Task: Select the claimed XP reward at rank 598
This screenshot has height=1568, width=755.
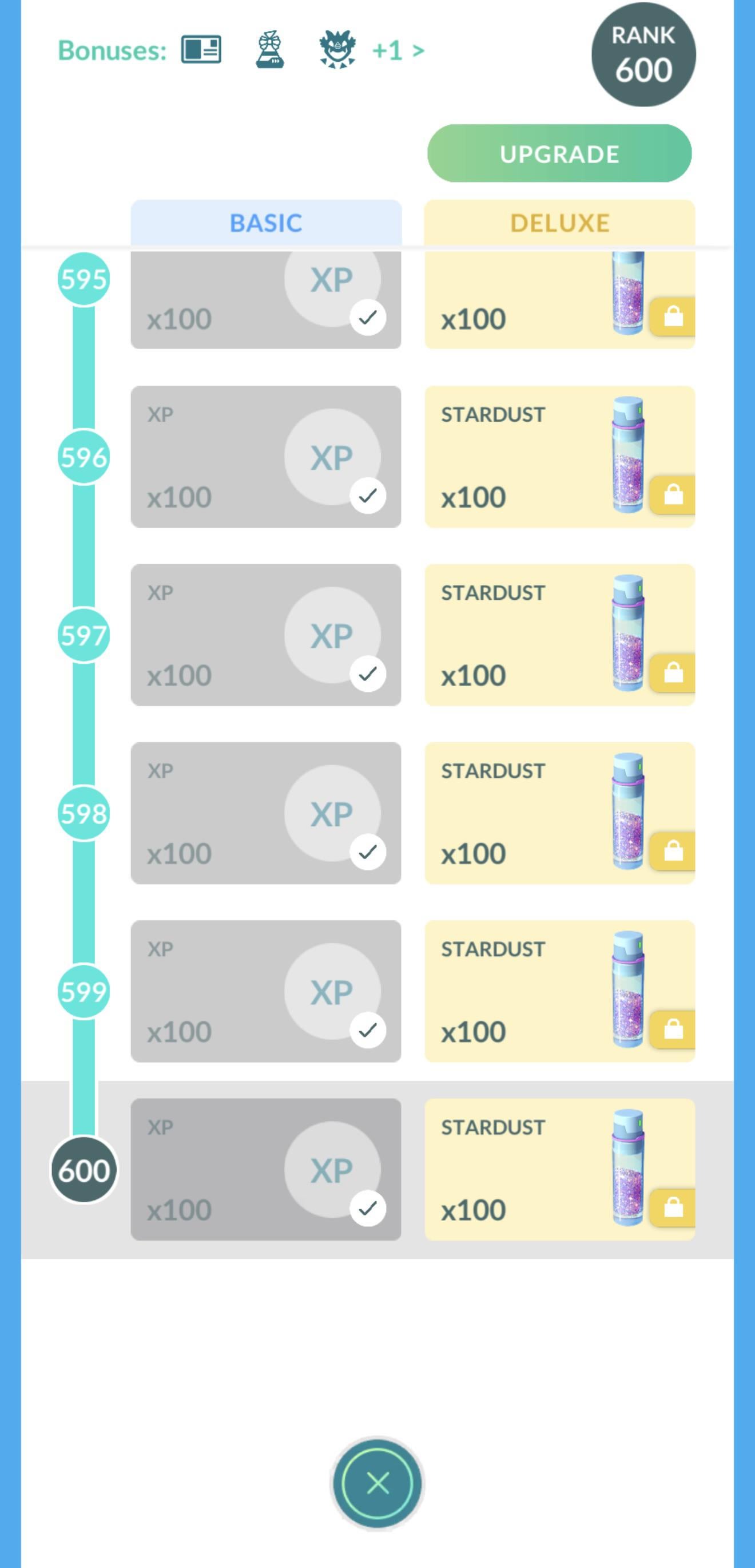Action: pyautogui.click(x=265, y=813)
